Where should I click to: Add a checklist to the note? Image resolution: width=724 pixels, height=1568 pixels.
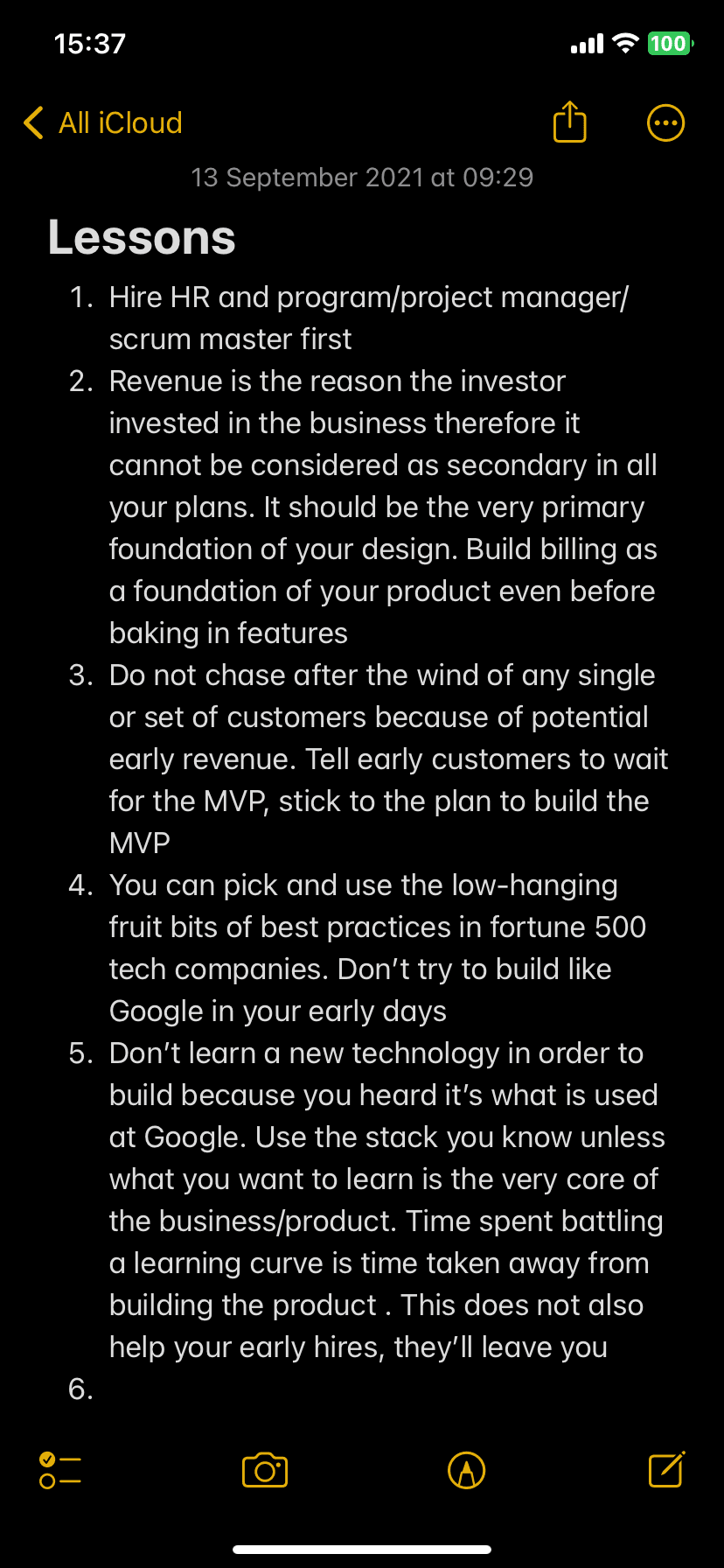(59, 1470)
